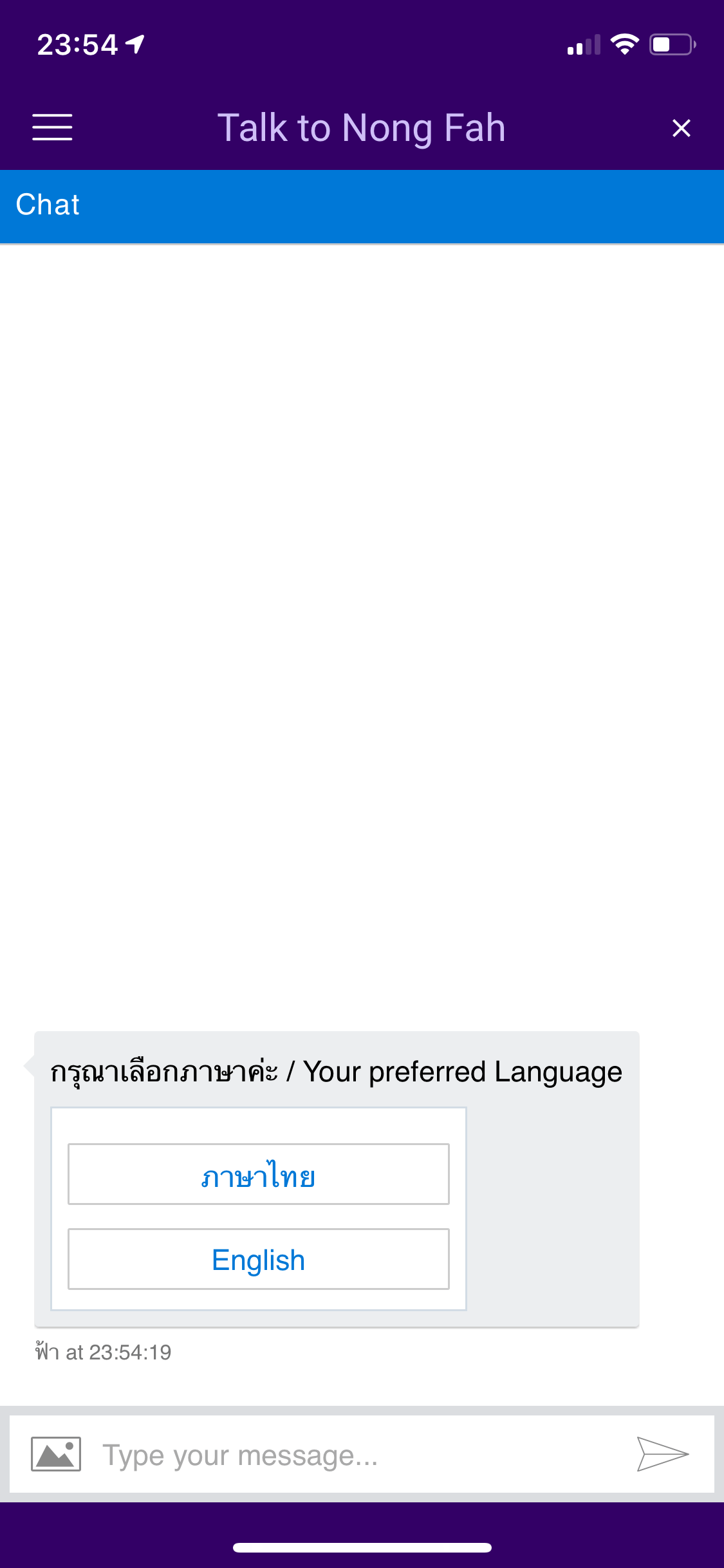Open the hamburger menu
The image size is (724, 1568).
pos(52,127)
